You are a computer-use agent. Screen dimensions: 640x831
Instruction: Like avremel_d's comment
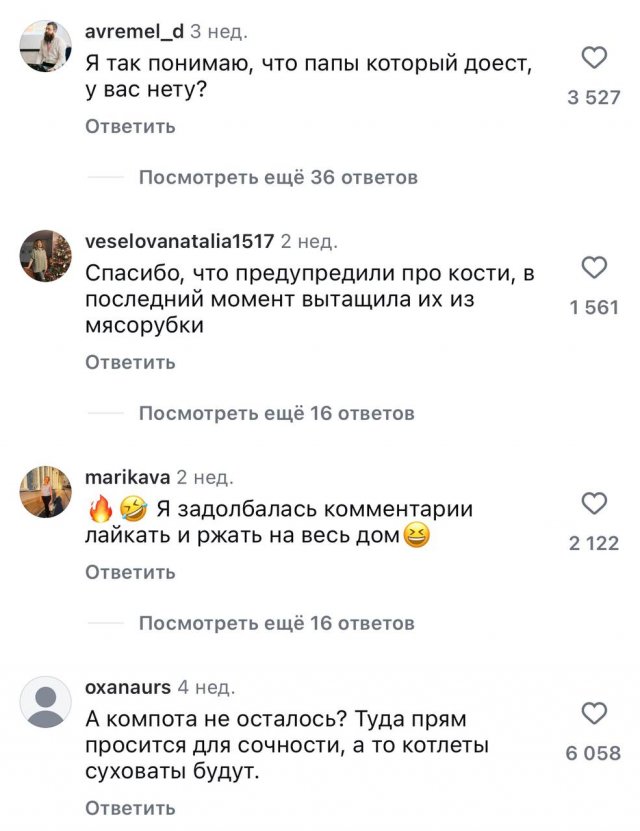coord(594,59)
